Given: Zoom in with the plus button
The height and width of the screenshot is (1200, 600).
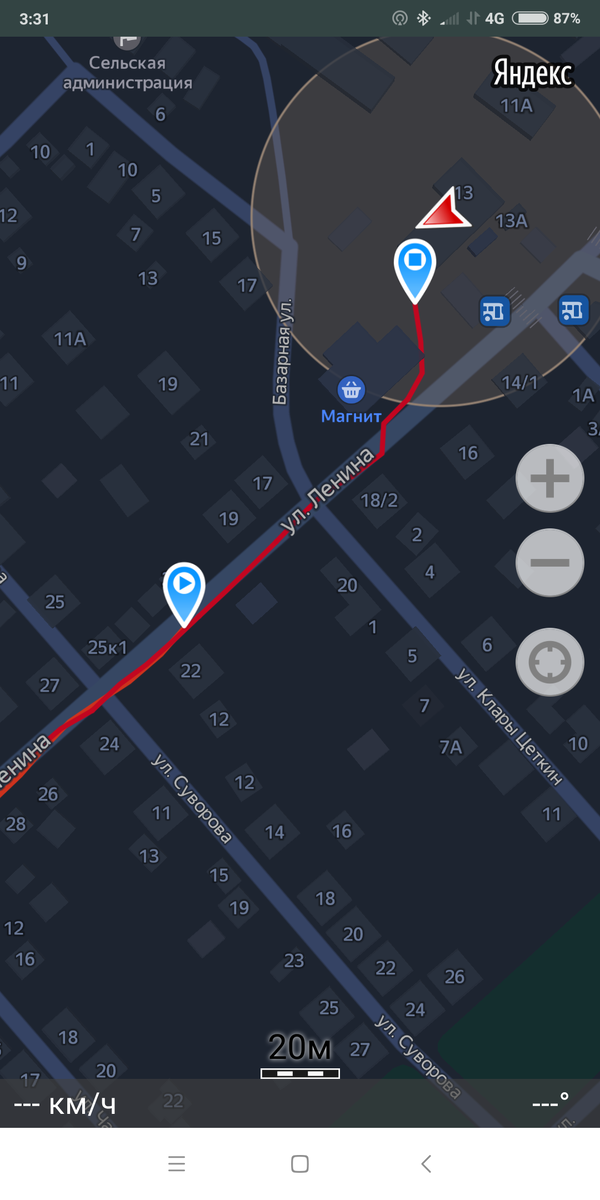Looking at the screenshot, I should [549, 479].
